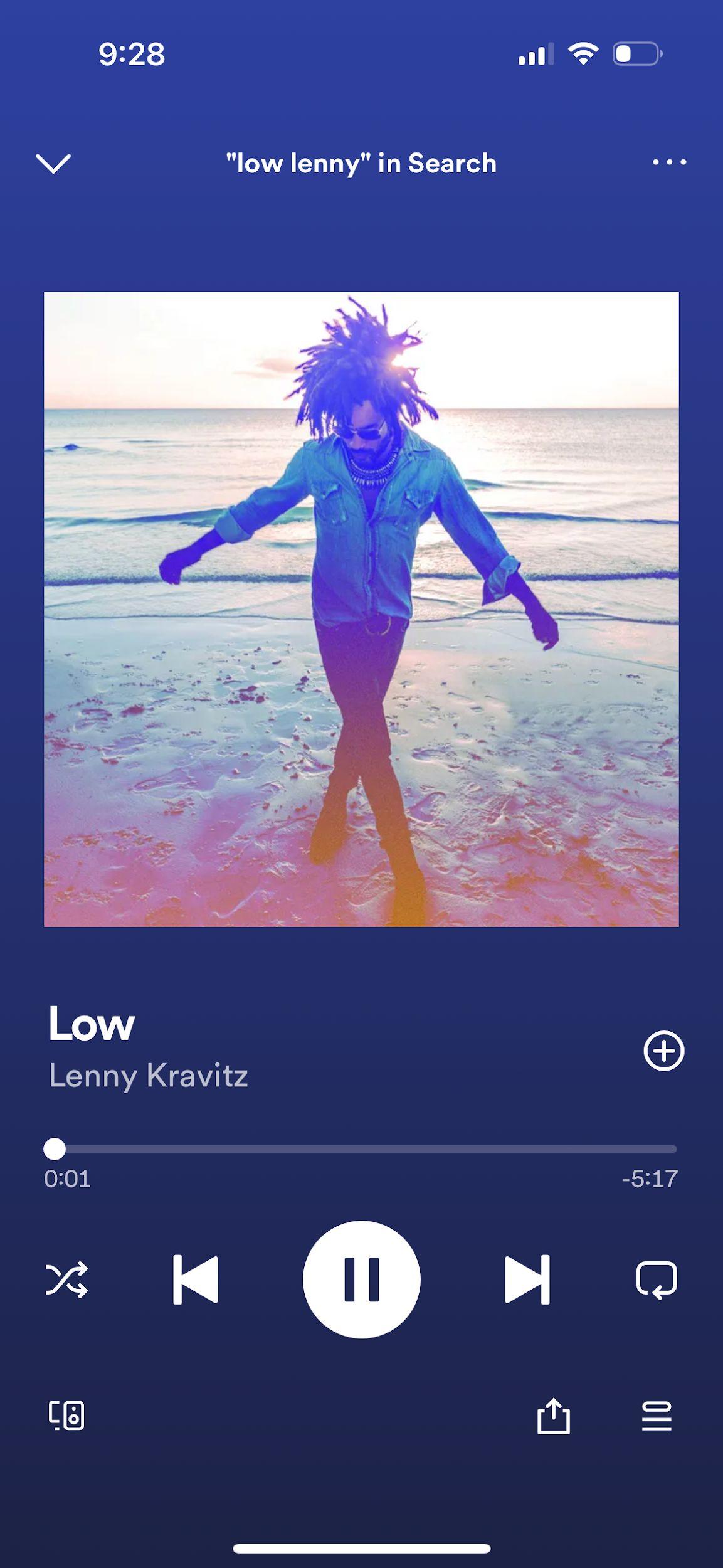Screen dimensions: 723x1568
Task: Enable repeat mode
Action: 657,1279
